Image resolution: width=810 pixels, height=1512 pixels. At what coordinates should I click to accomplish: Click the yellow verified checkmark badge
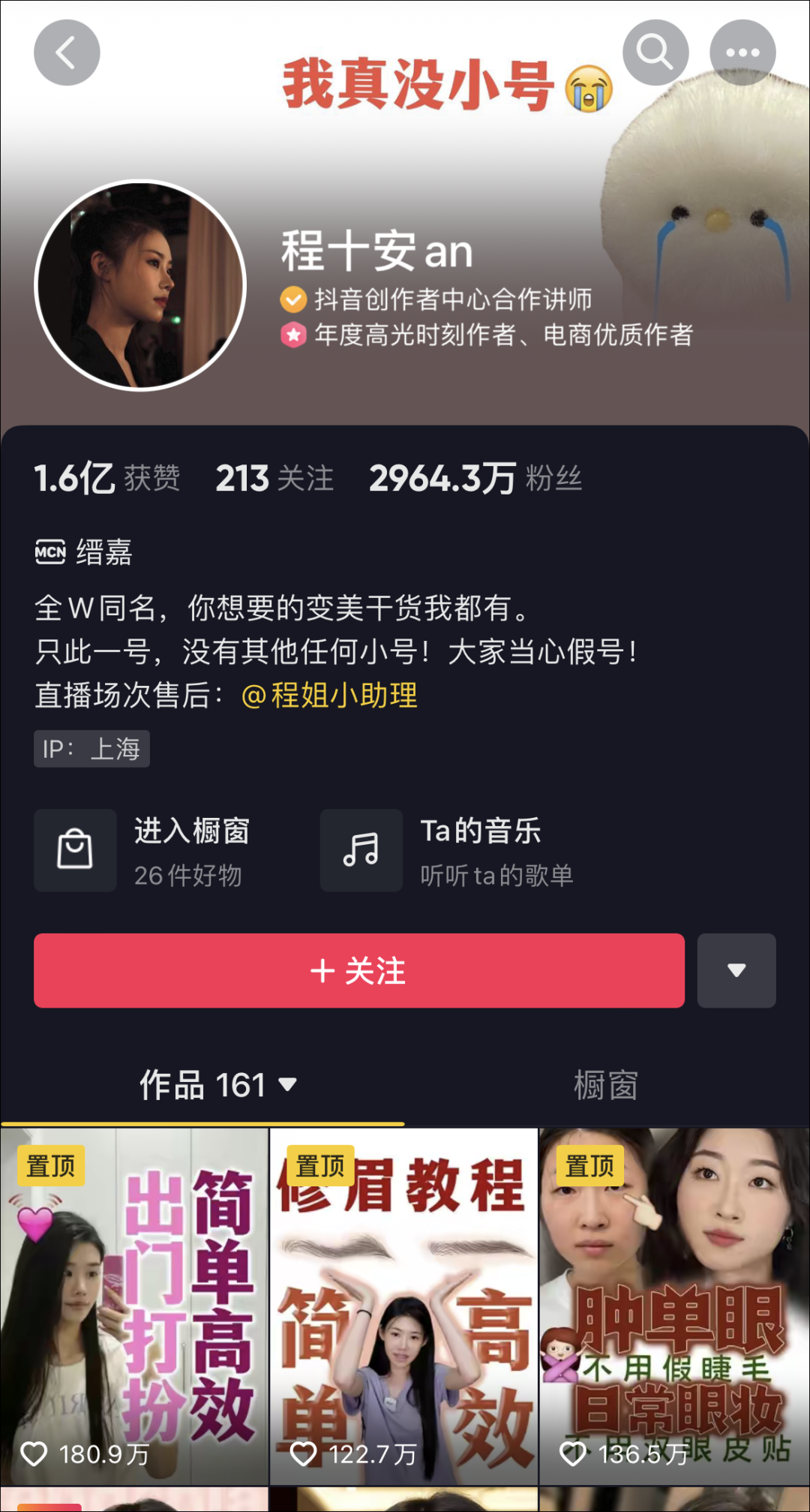coord(293,299)
